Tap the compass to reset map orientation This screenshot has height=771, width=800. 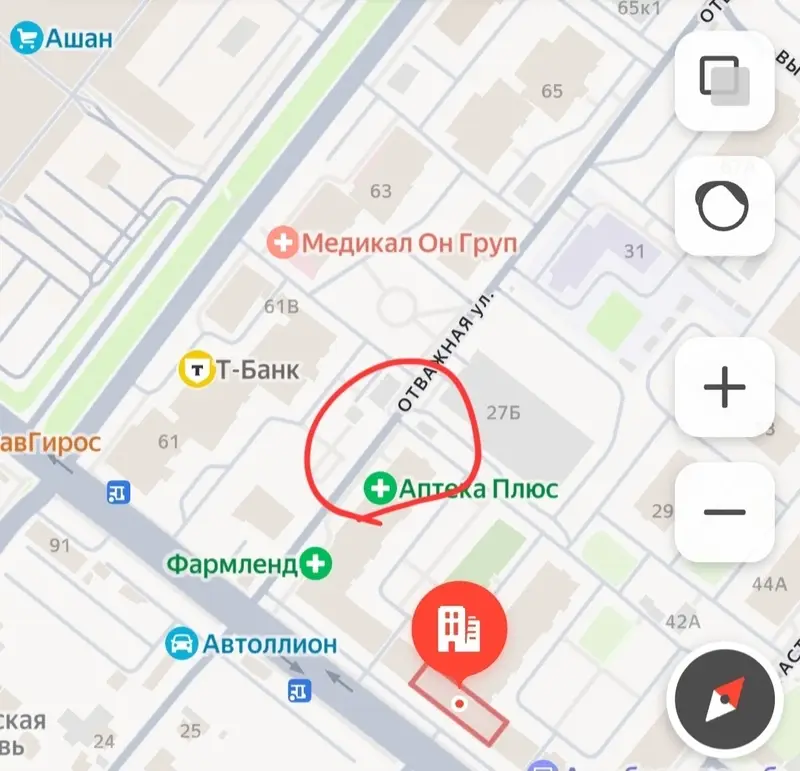tap(725, 700)
